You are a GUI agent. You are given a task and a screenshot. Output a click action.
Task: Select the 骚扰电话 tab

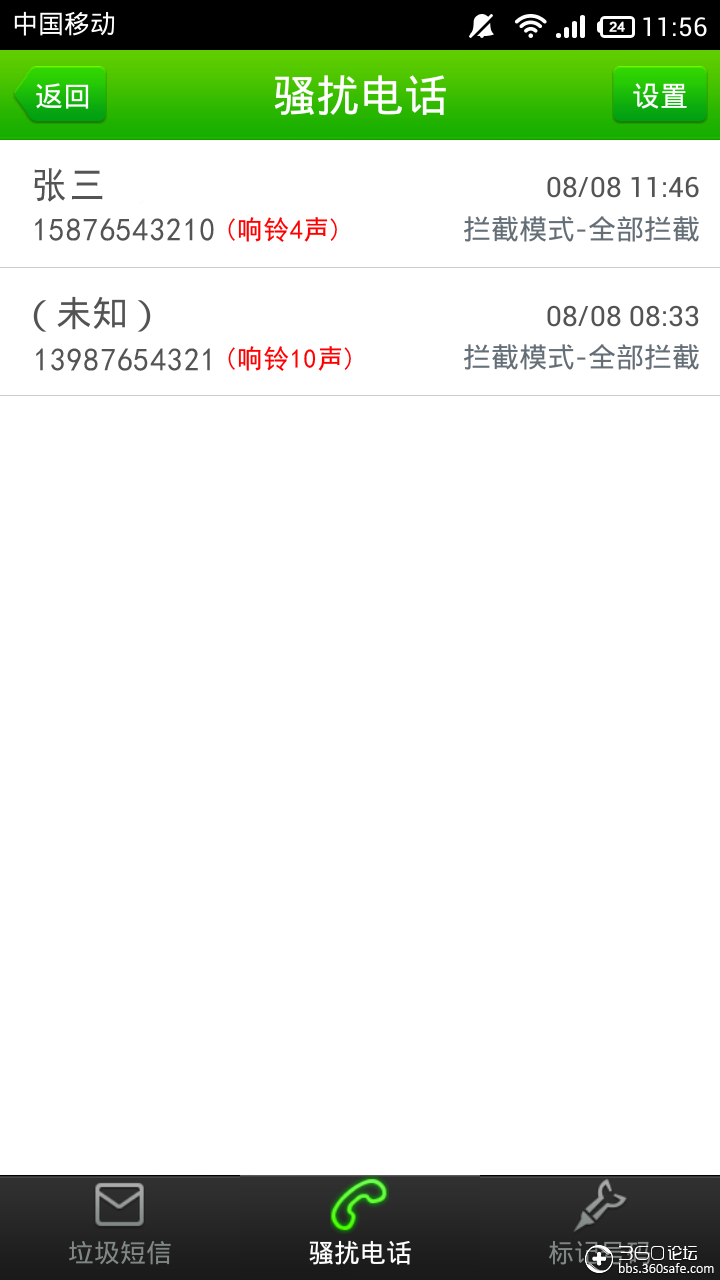[360, 1227]
